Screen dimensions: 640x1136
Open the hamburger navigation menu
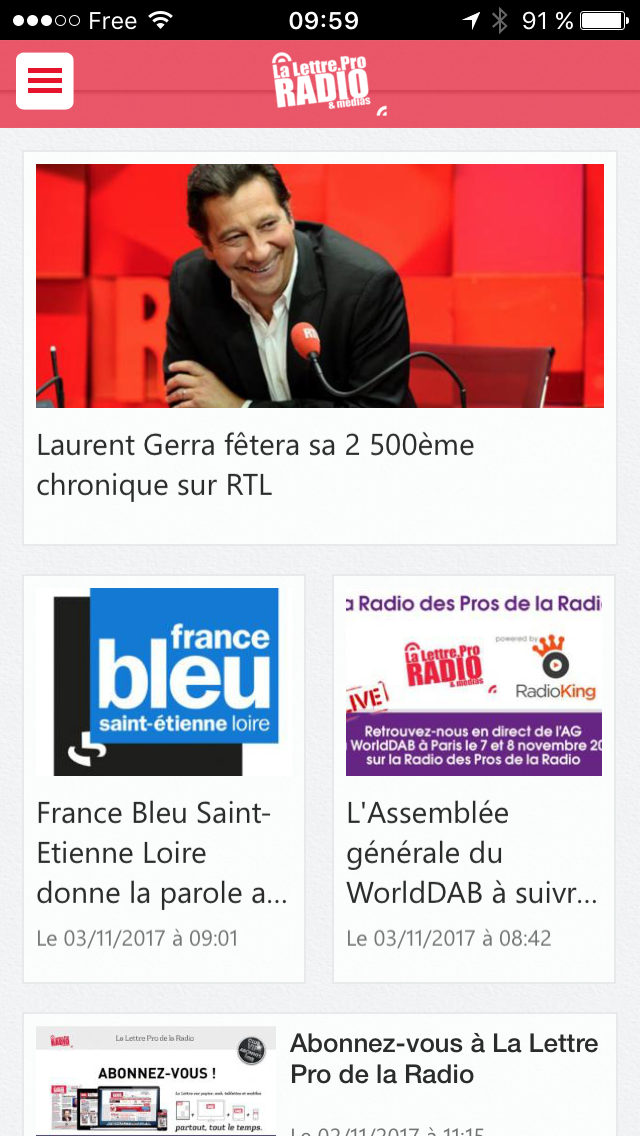click(45, 81)
